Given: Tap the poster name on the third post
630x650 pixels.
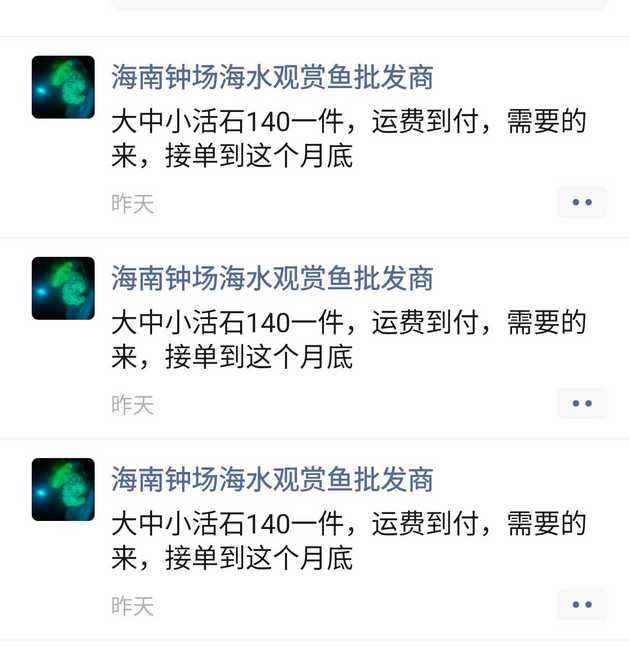Looking at the screenshot, I should (x=272, y=479).
